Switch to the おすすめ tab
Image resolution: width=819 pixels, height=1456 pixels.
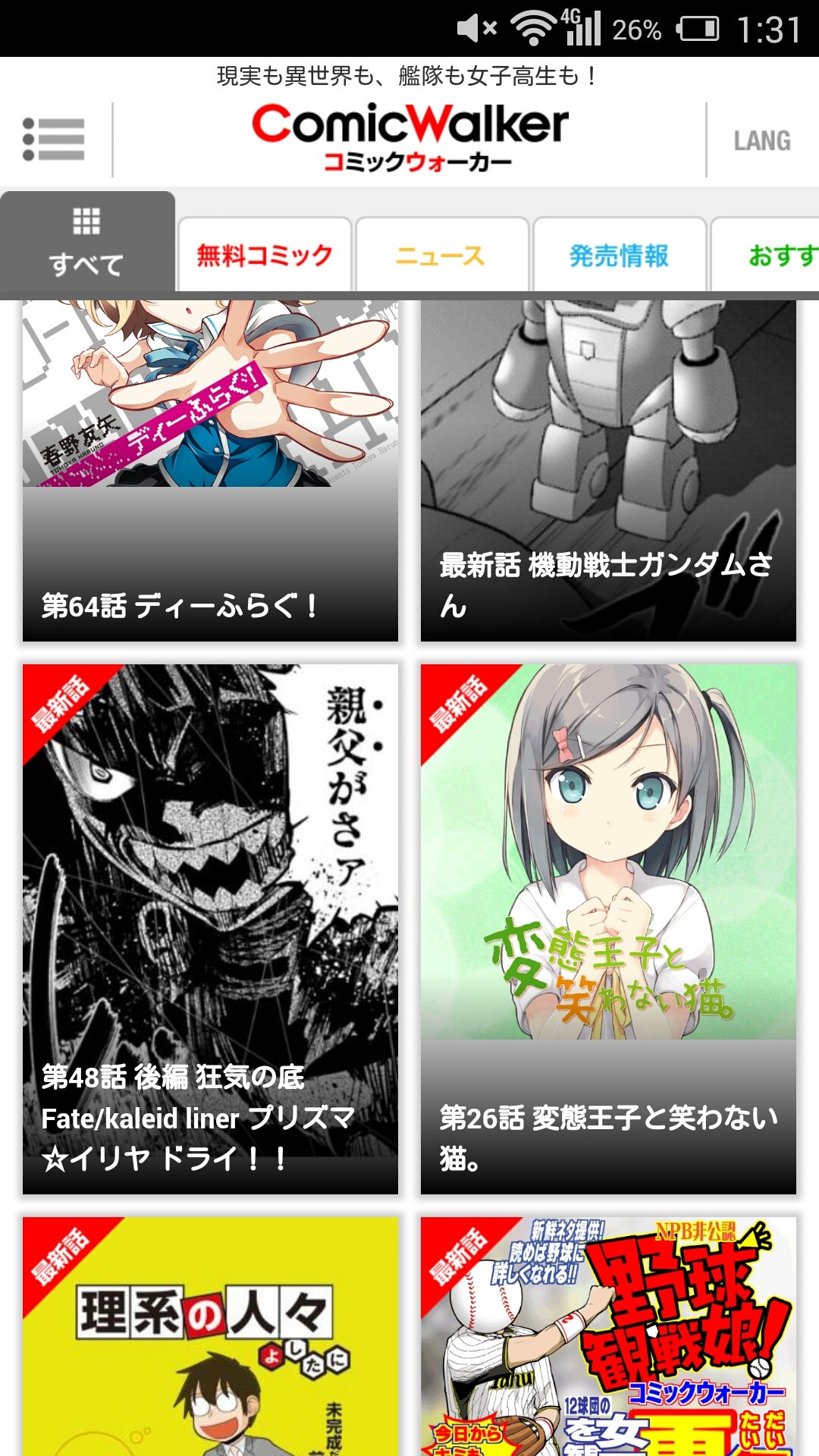point(773,256)
